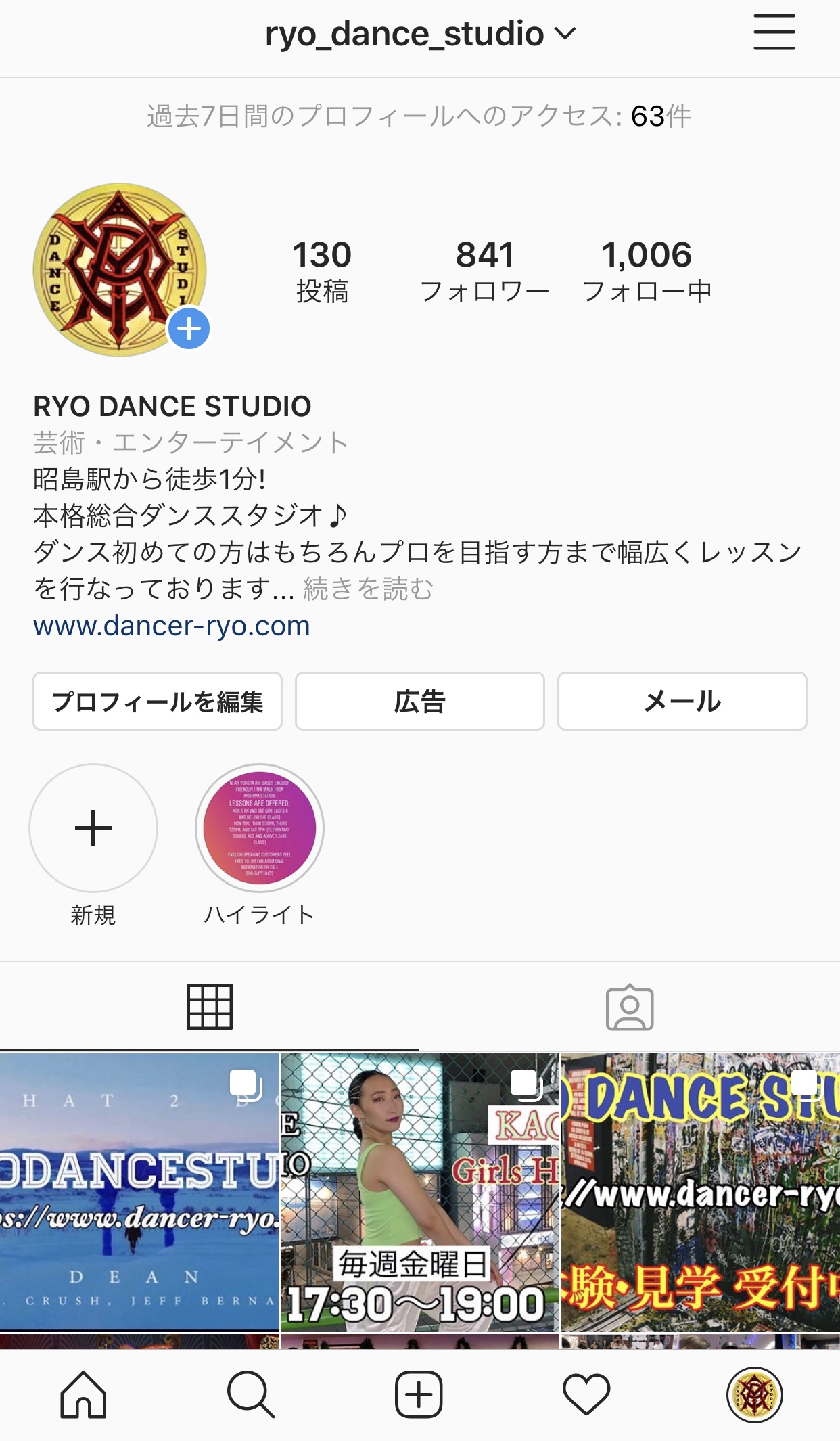
Task: Go to the home feed tab
Action: (84, 1394)
